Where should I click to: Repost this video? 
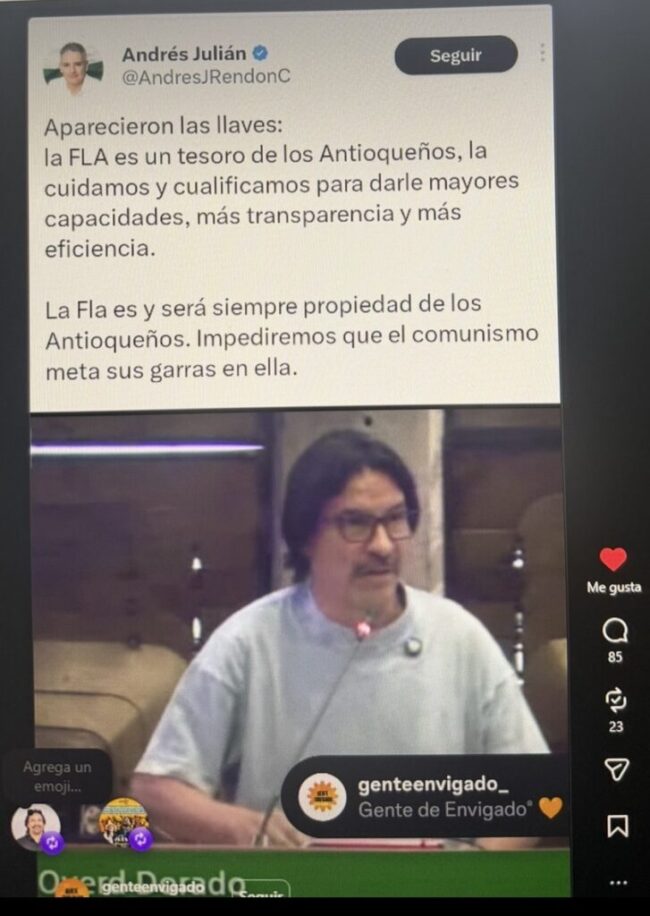[616, 700]
